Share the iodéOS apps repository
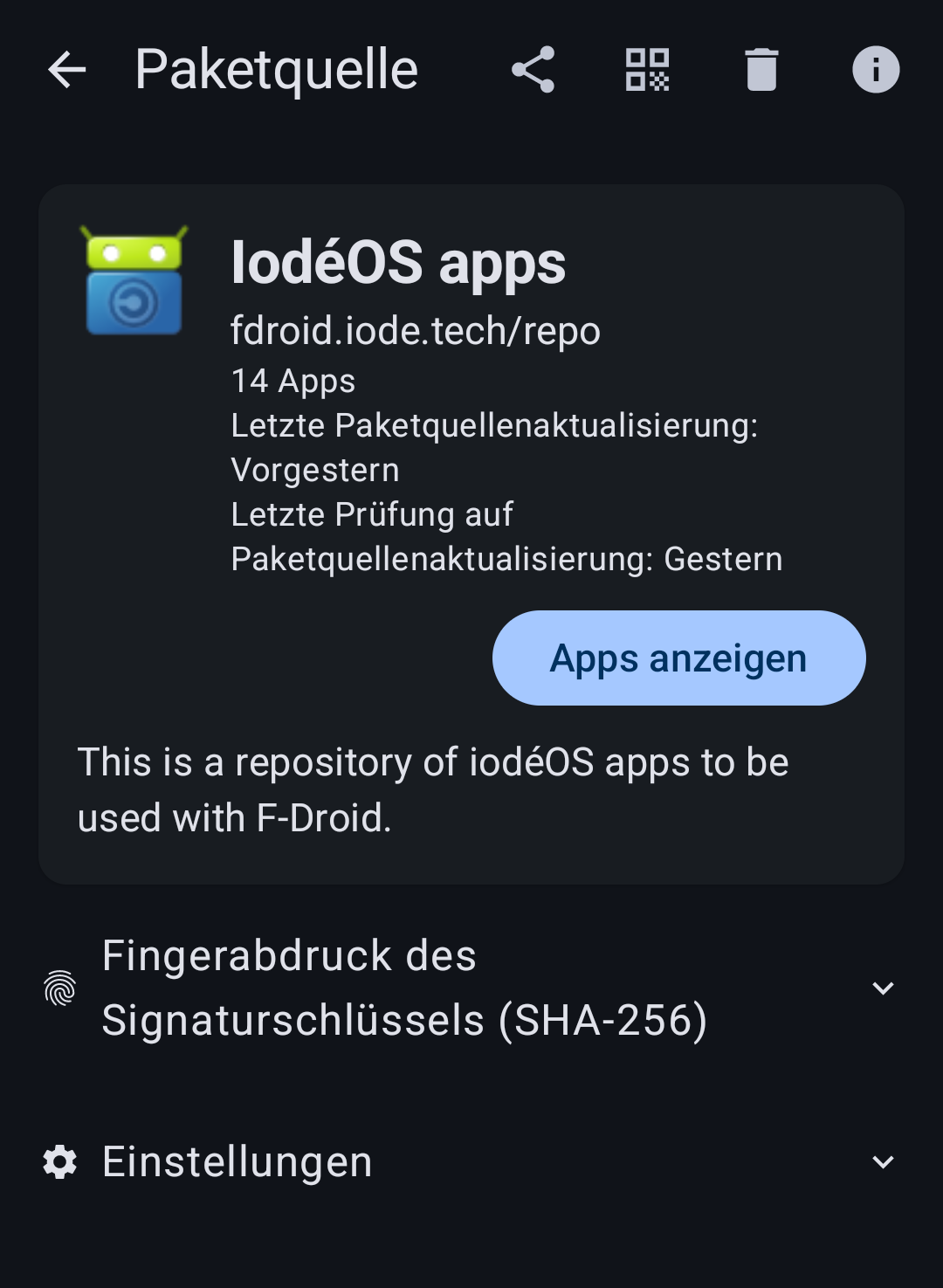943x1288 pixels. pos(533,70)
